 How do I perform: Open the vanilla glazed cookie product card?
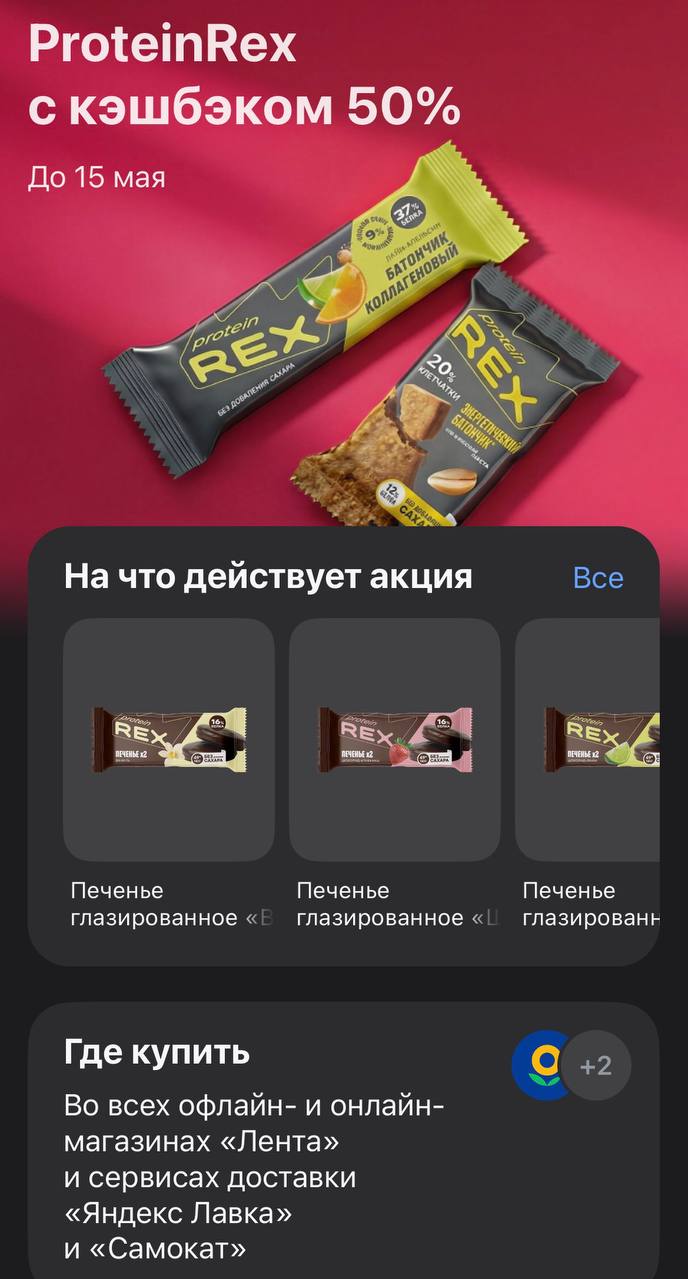(x=168, y=740)
